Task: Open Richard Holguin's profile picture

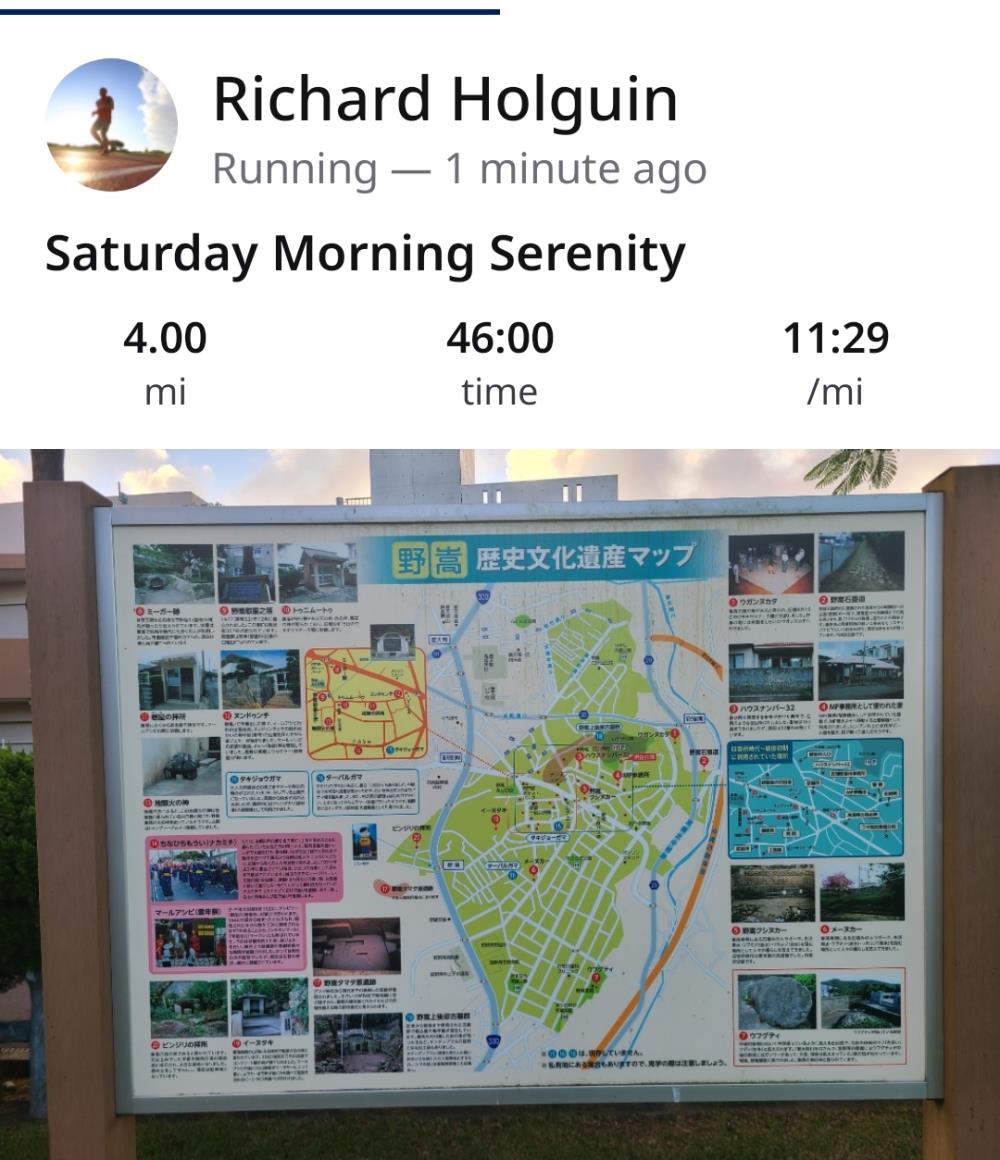Action: tap(111, 124)
